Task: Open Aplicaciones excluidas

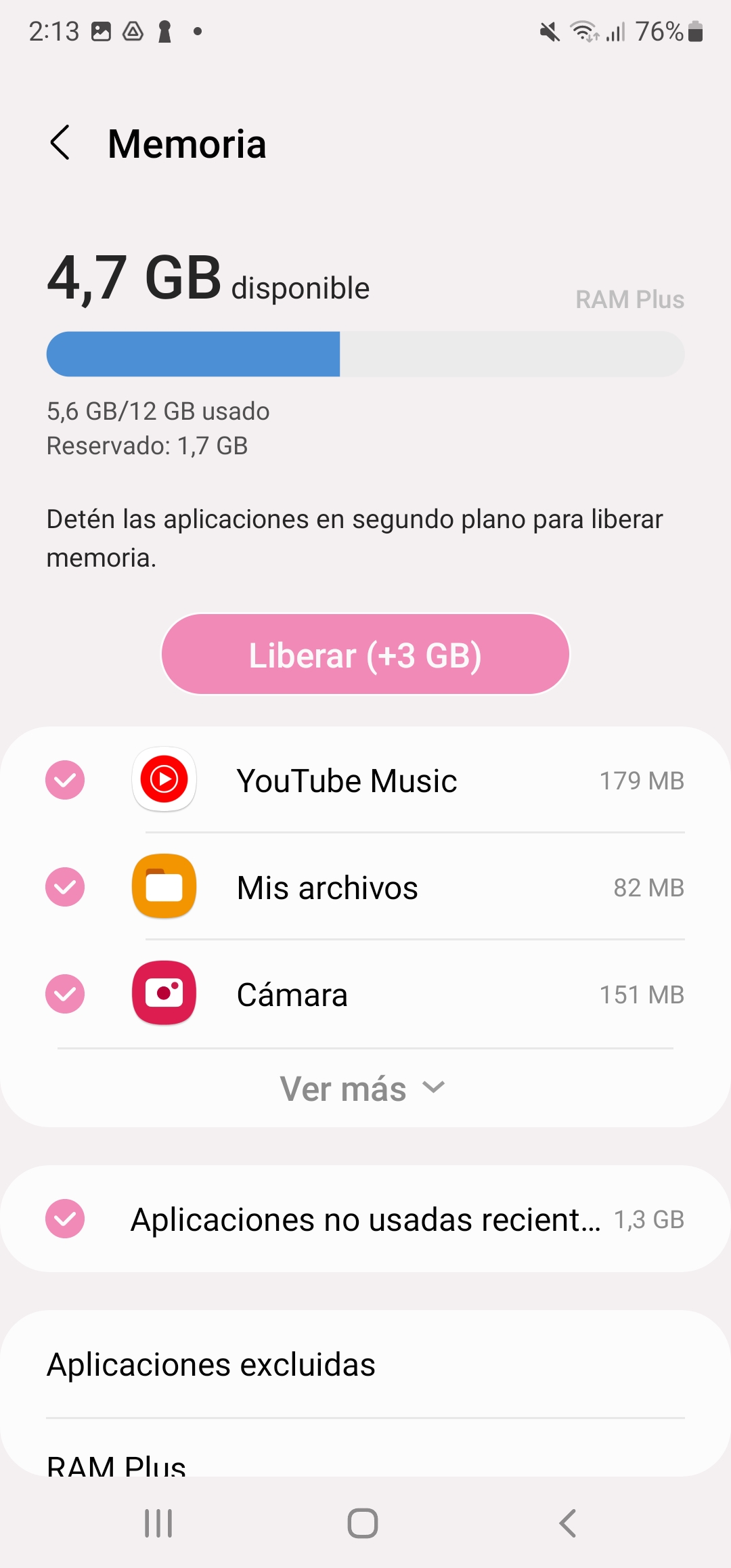Action: tap(365, 1364)
